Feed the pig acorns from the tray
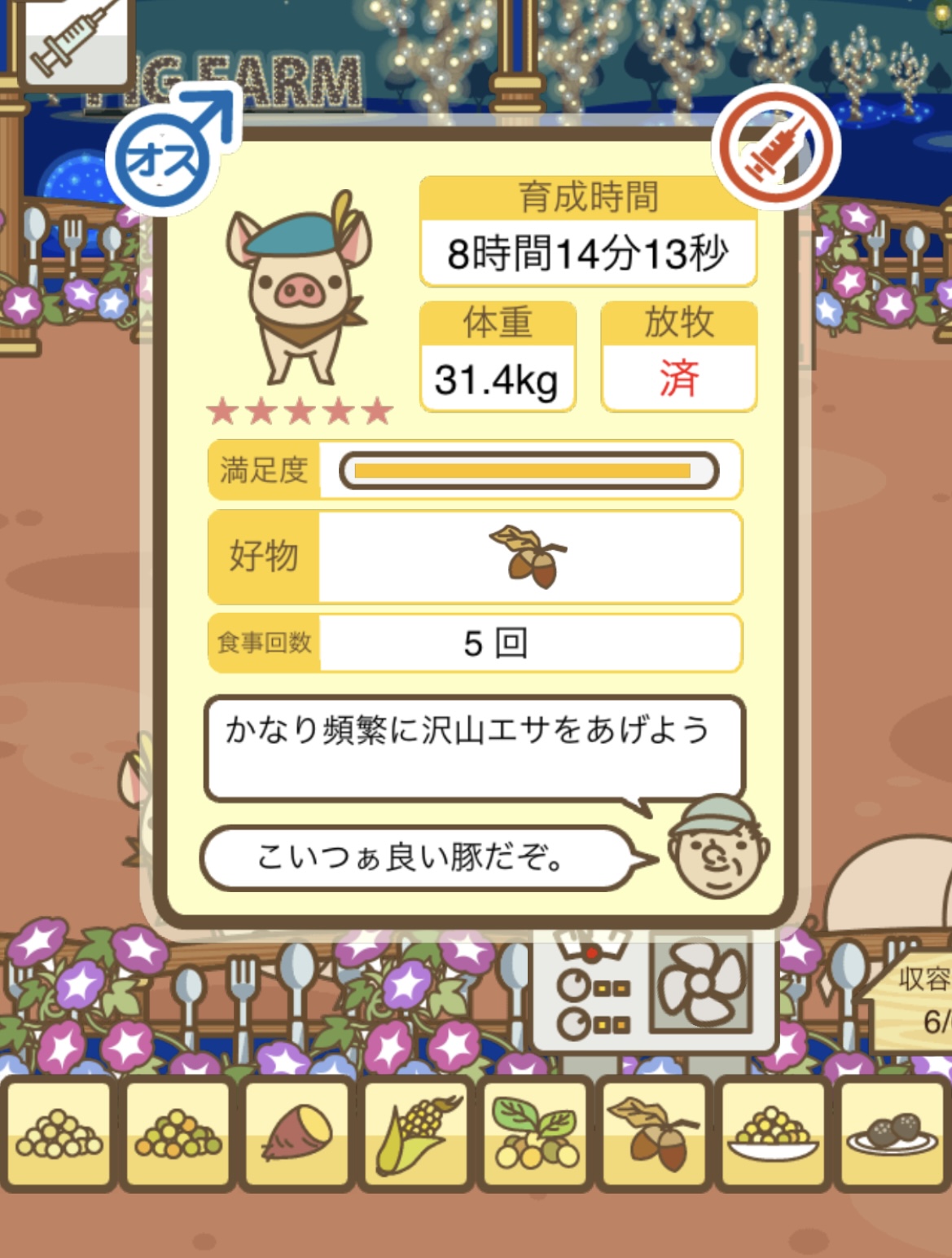The width and height of the screenshot is (952, 1258). 654,1133
